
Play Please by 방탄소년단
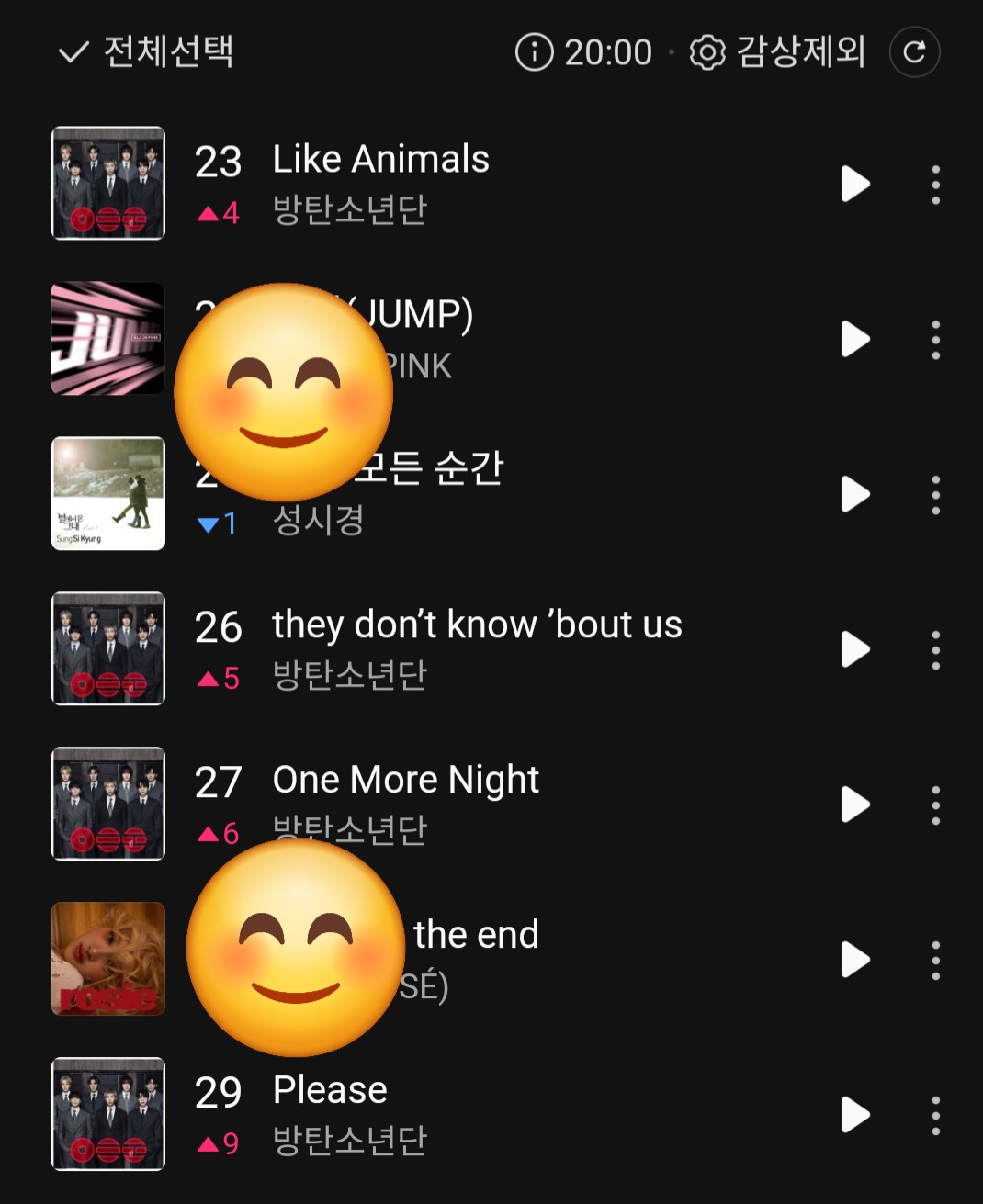pos(855,1115)
